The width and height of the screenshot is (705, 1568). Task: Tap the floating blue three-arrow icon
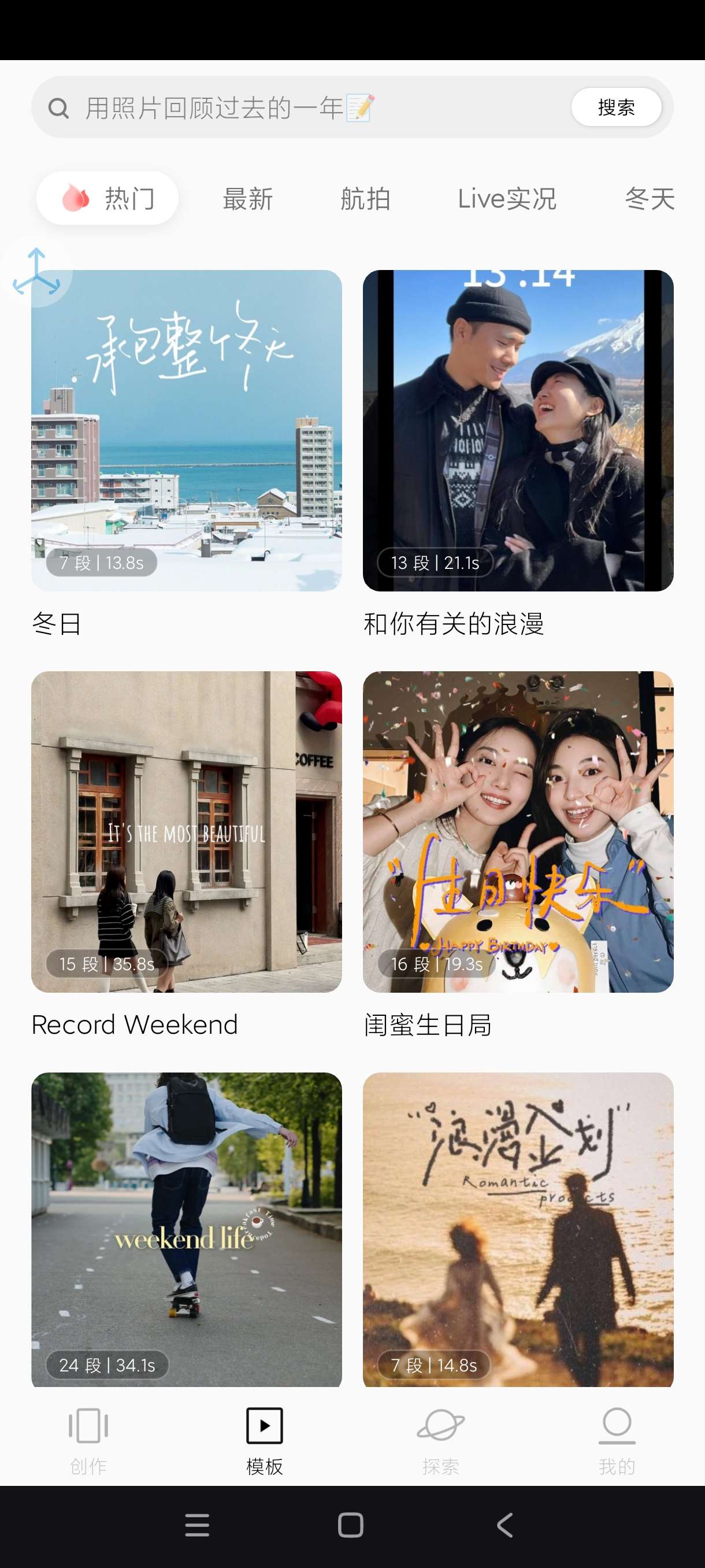[36, 272]
